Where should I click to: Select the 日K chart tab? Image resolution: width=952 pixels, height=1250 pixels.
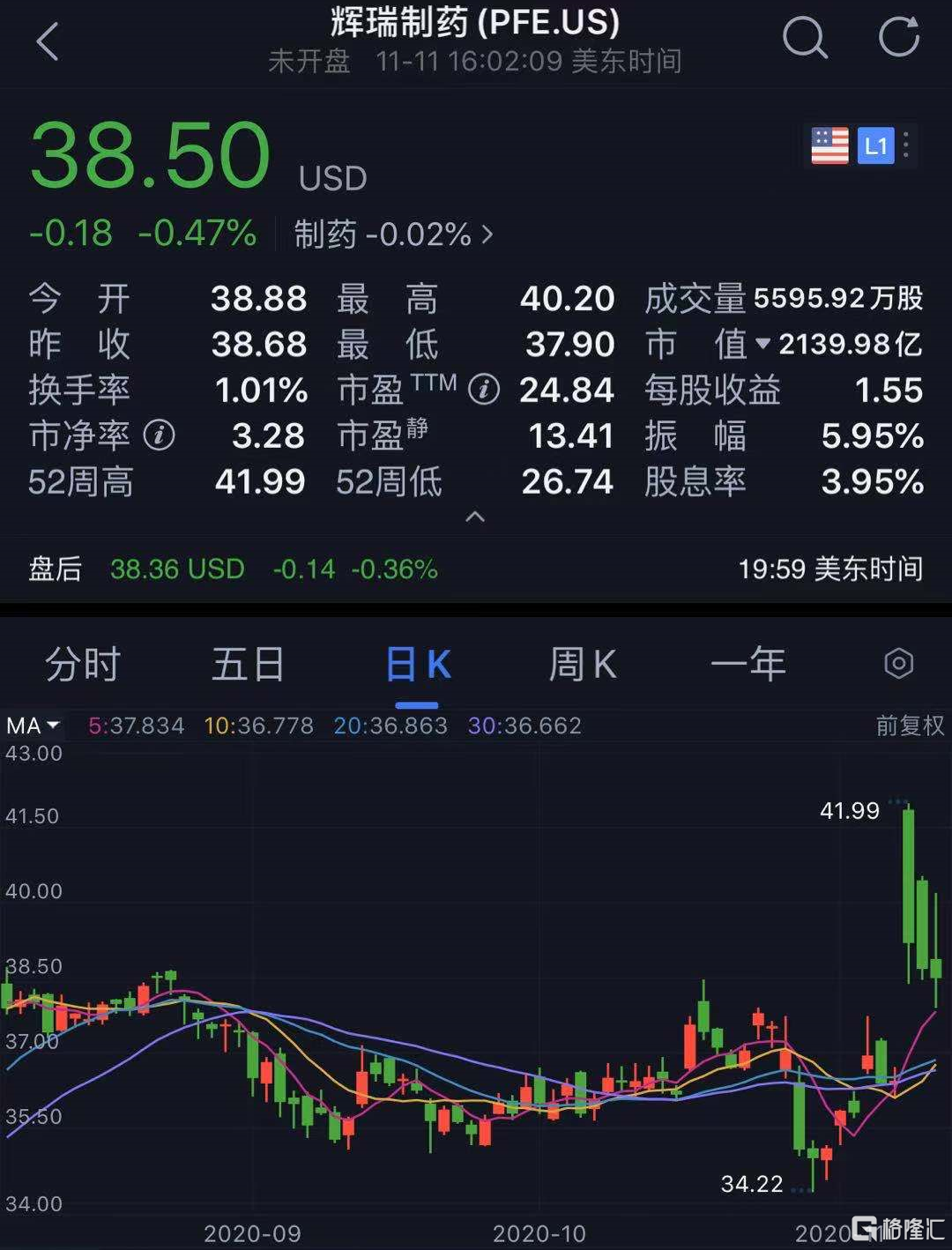pos(418,664)
